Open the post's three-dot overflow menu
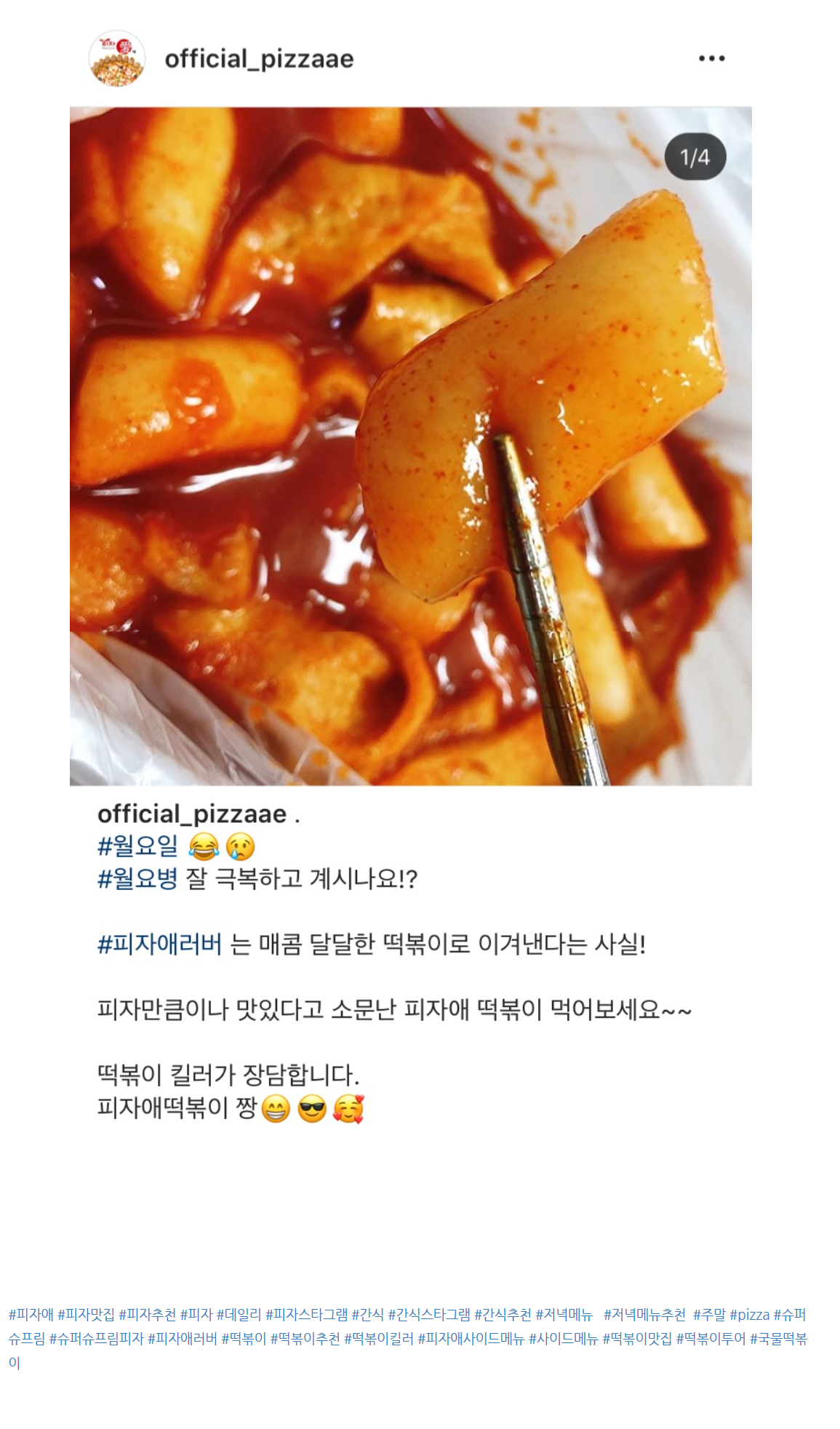The image size is (840, 1429). 711,58
